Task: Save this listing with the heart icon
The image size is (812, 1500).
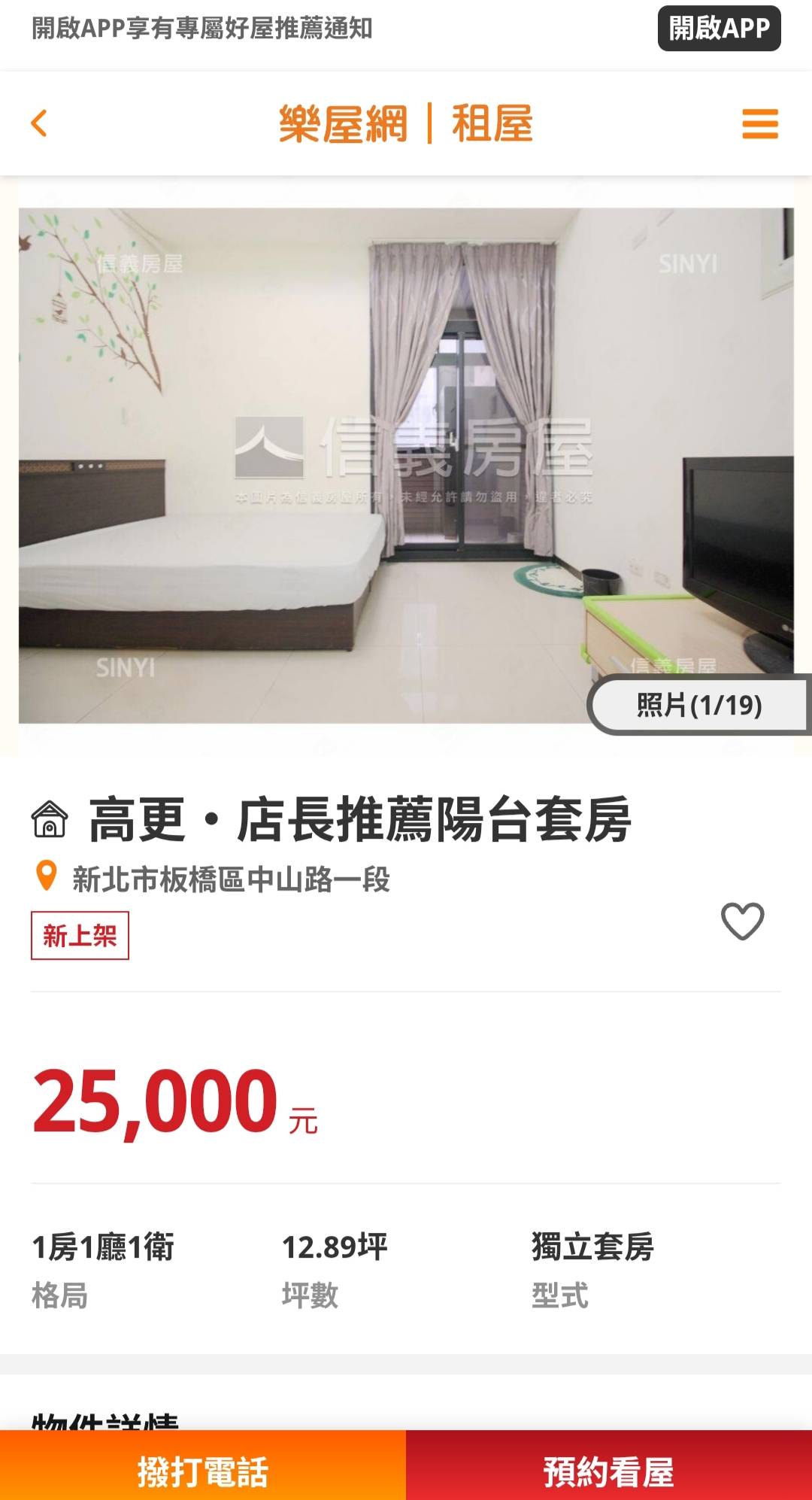Action: click(x=742, y=921)
